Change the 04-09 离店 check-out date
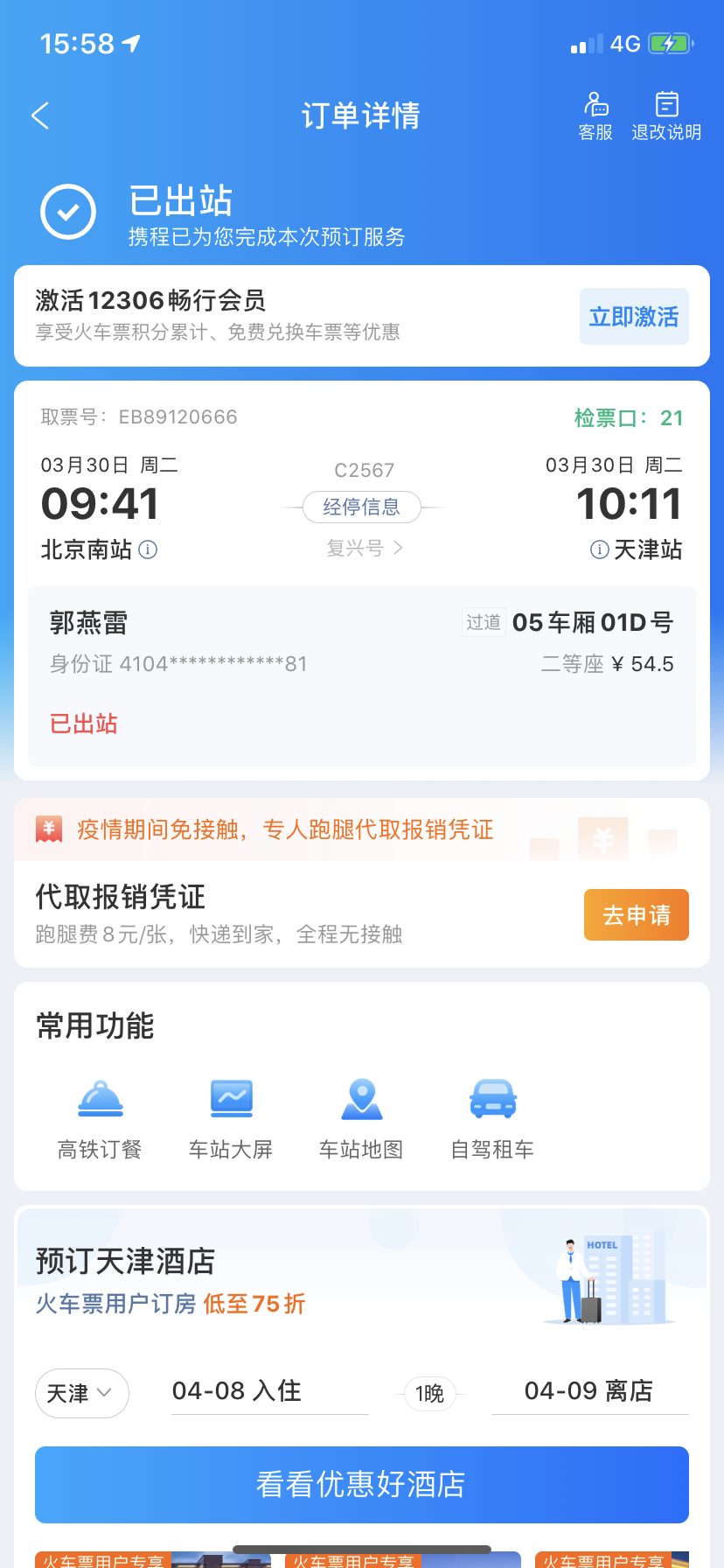 click(589, 1391)
